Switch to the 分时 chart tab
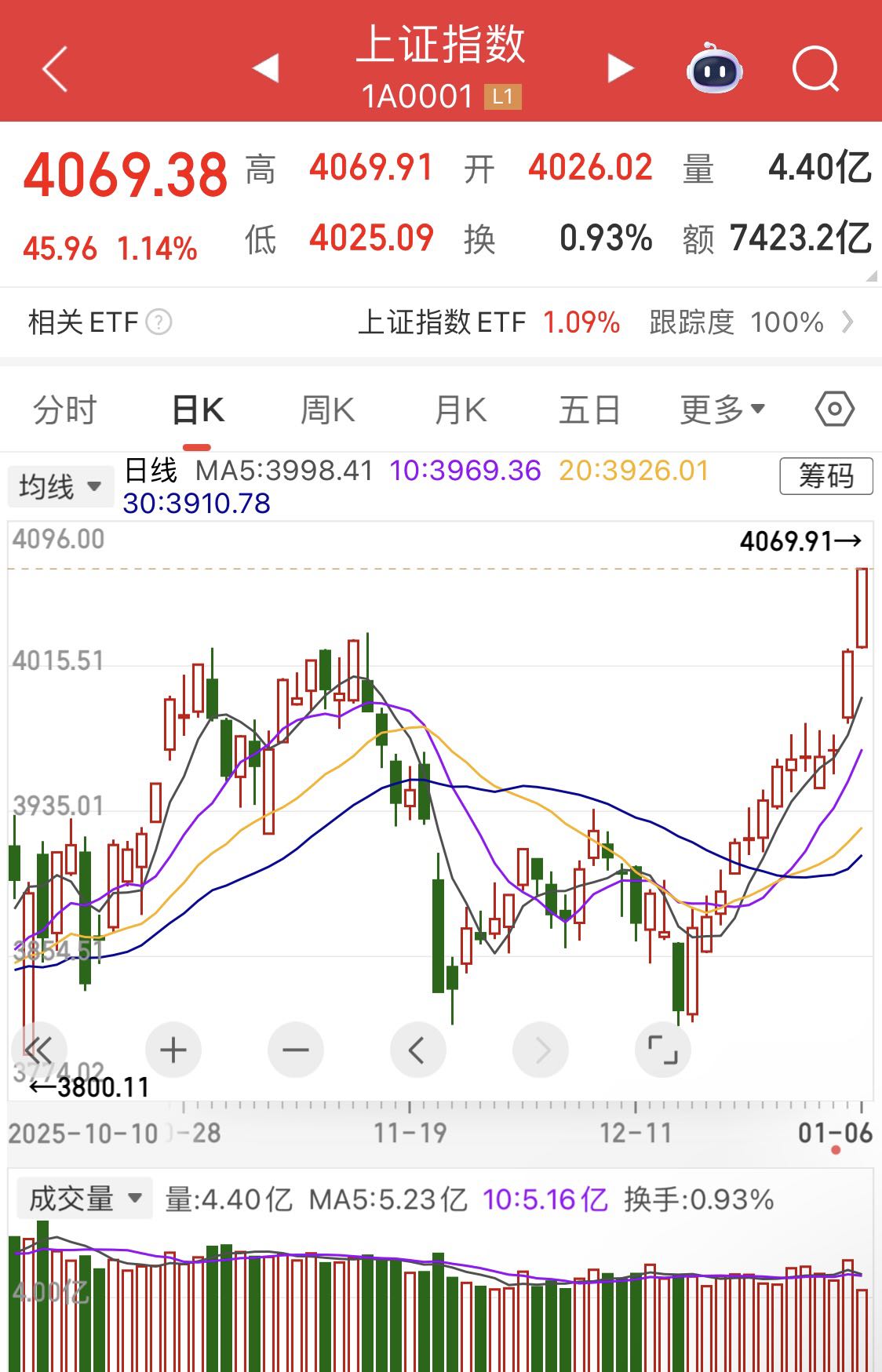 pyautogui.click(x=64, y=410)
